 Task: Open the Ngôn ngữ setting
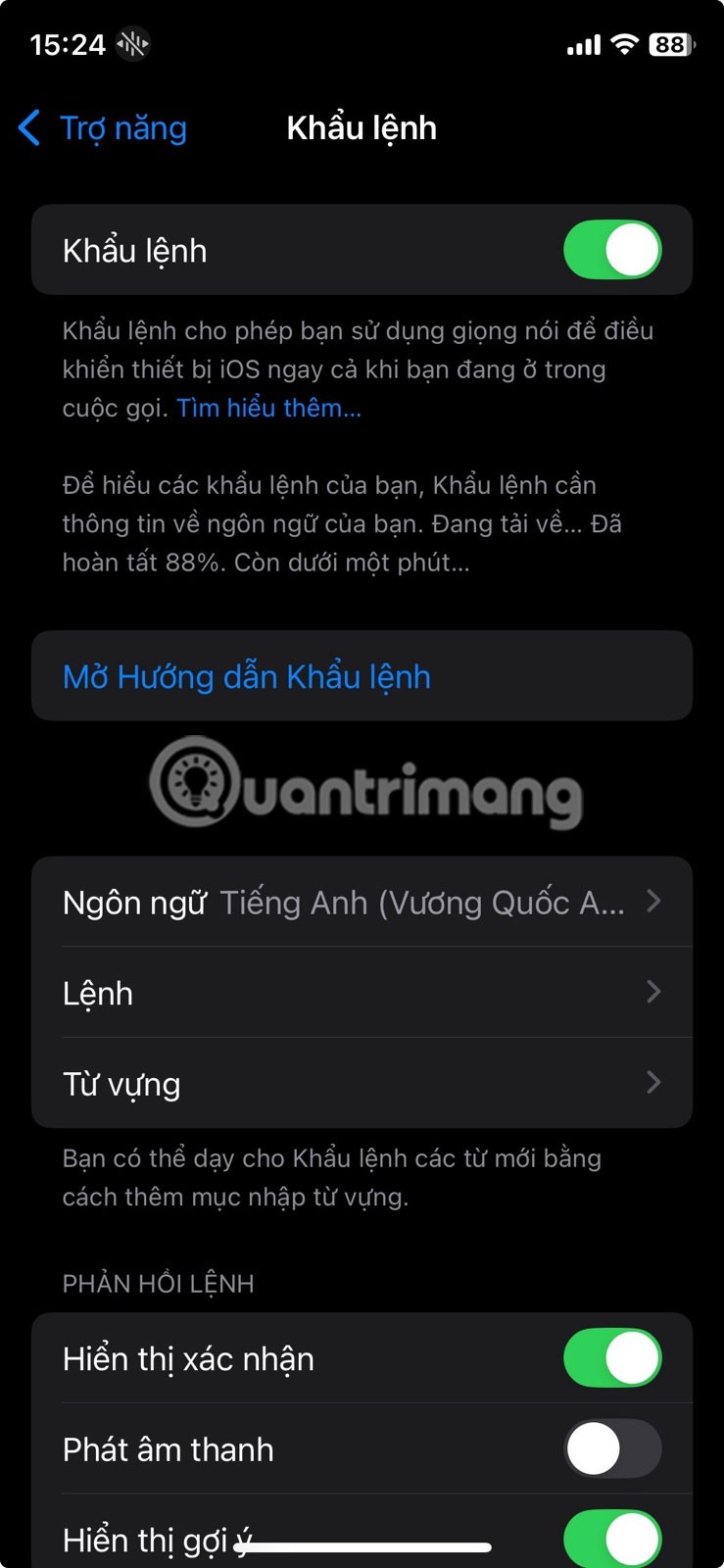[362, 902]
